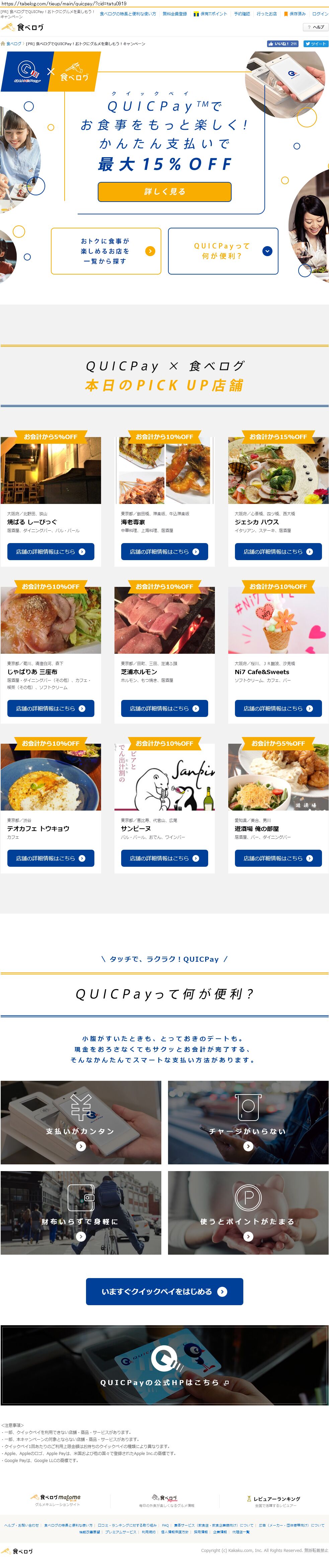View store details for 焼ばる しーびっぐ

pyautogui.click(x=51, y=551)
